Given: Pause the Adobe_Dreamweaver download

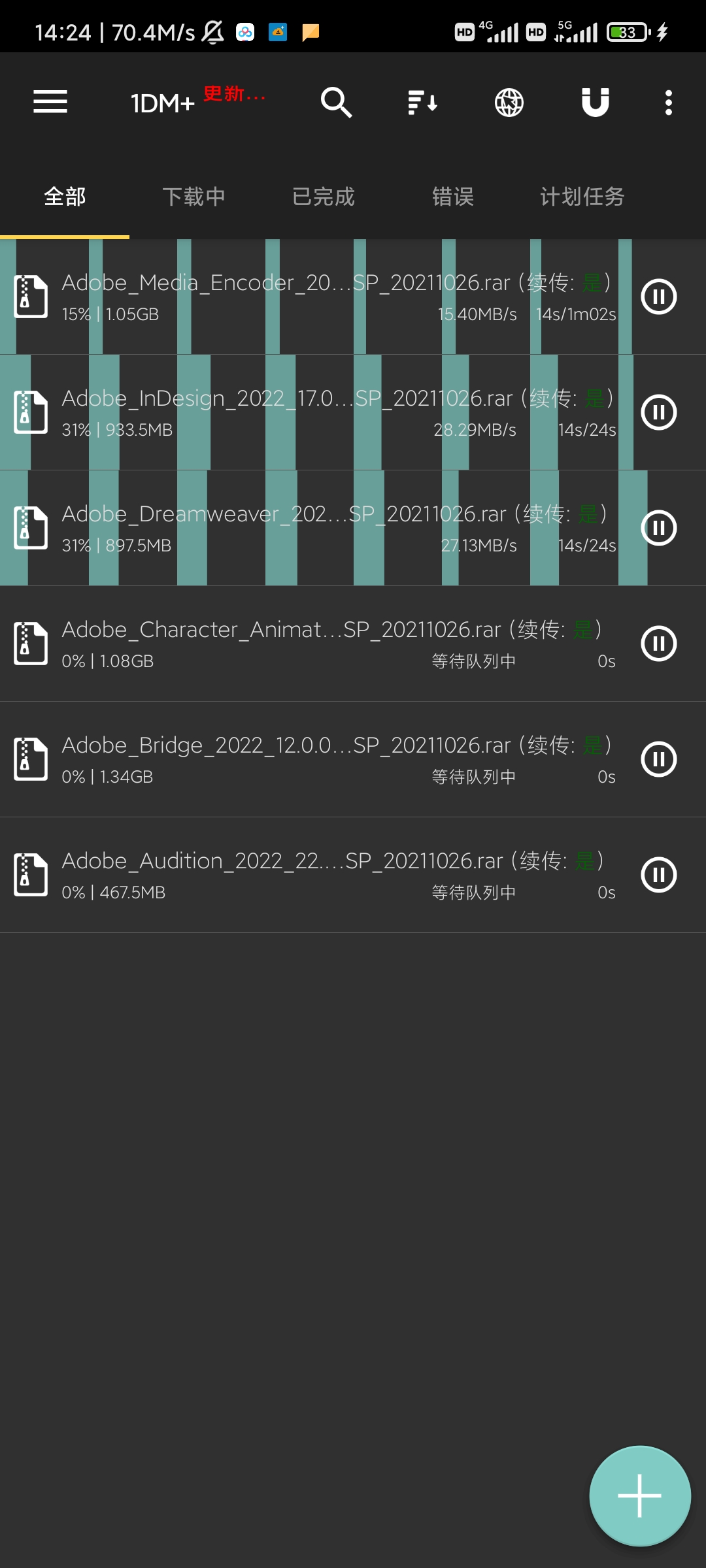Looking at the screenshot, I should click(x=658, y=528).
